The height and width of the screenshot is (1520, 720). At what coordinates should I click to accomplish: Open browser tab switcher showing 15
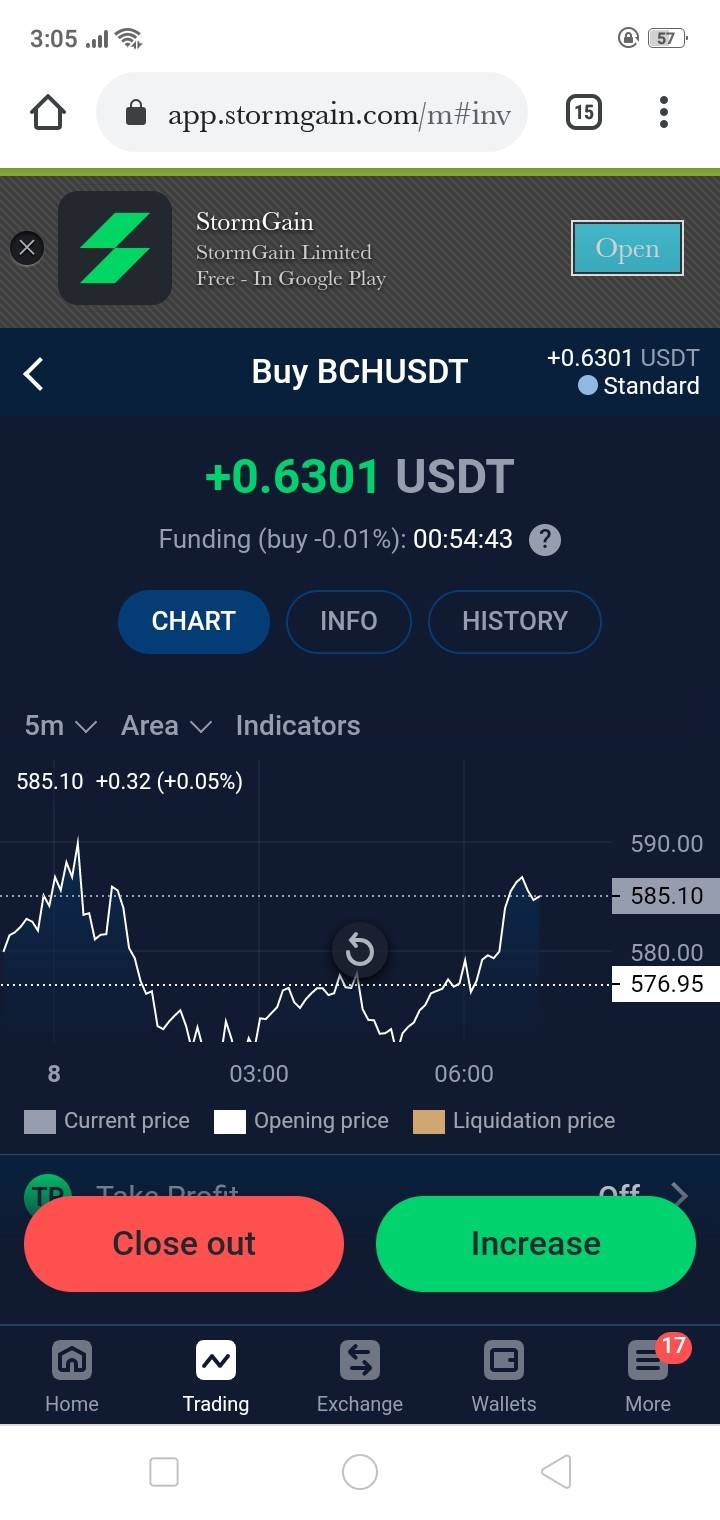coord(584,112)
